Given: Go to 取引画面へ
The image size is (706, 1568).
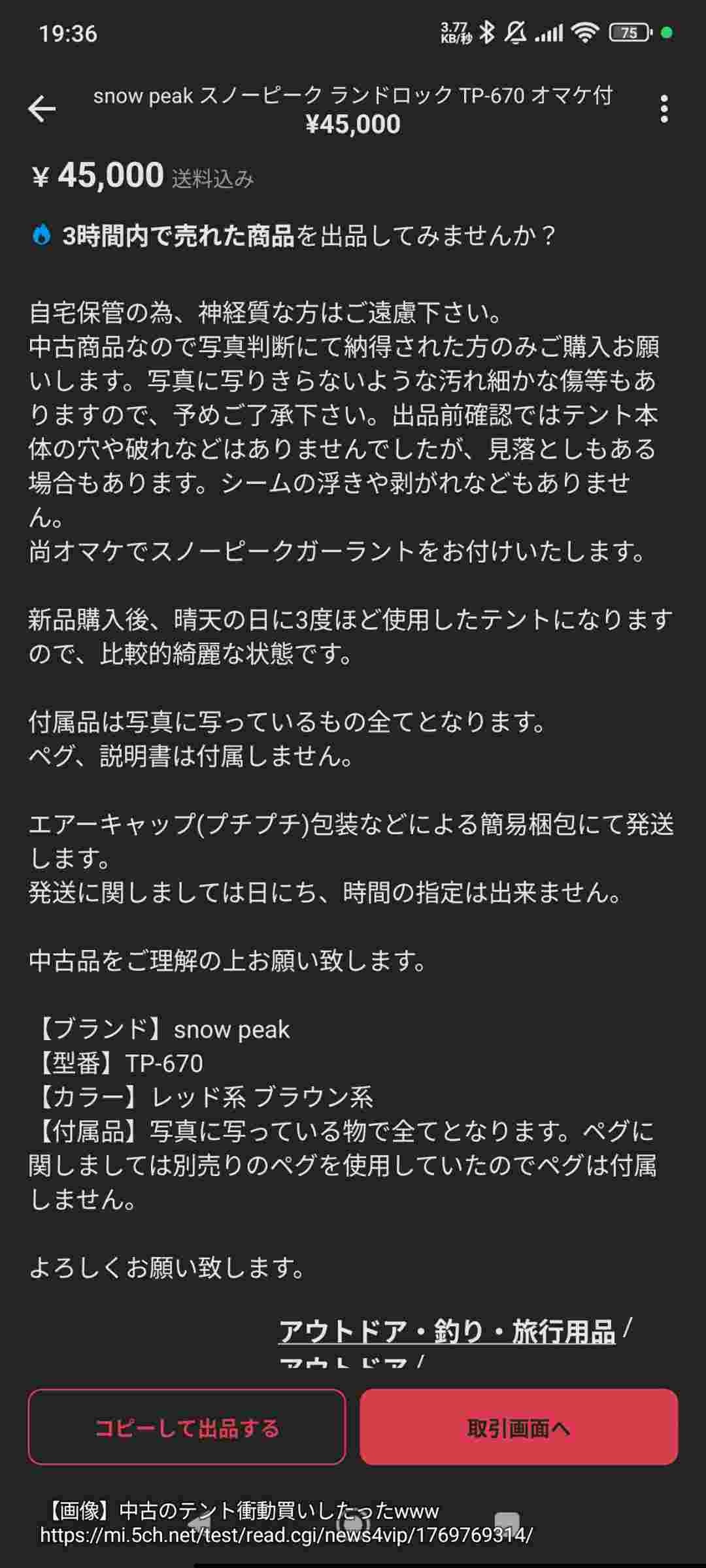Looking at the screenshot, I should pyautogui.click(x=518, y=1428).
